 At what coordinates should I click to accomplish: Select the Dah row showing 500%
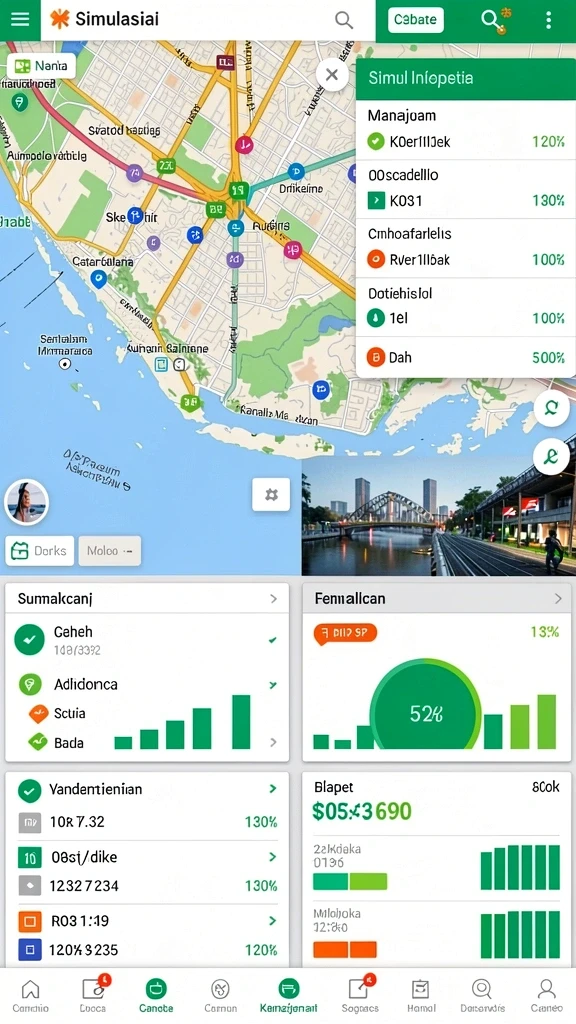465,357
